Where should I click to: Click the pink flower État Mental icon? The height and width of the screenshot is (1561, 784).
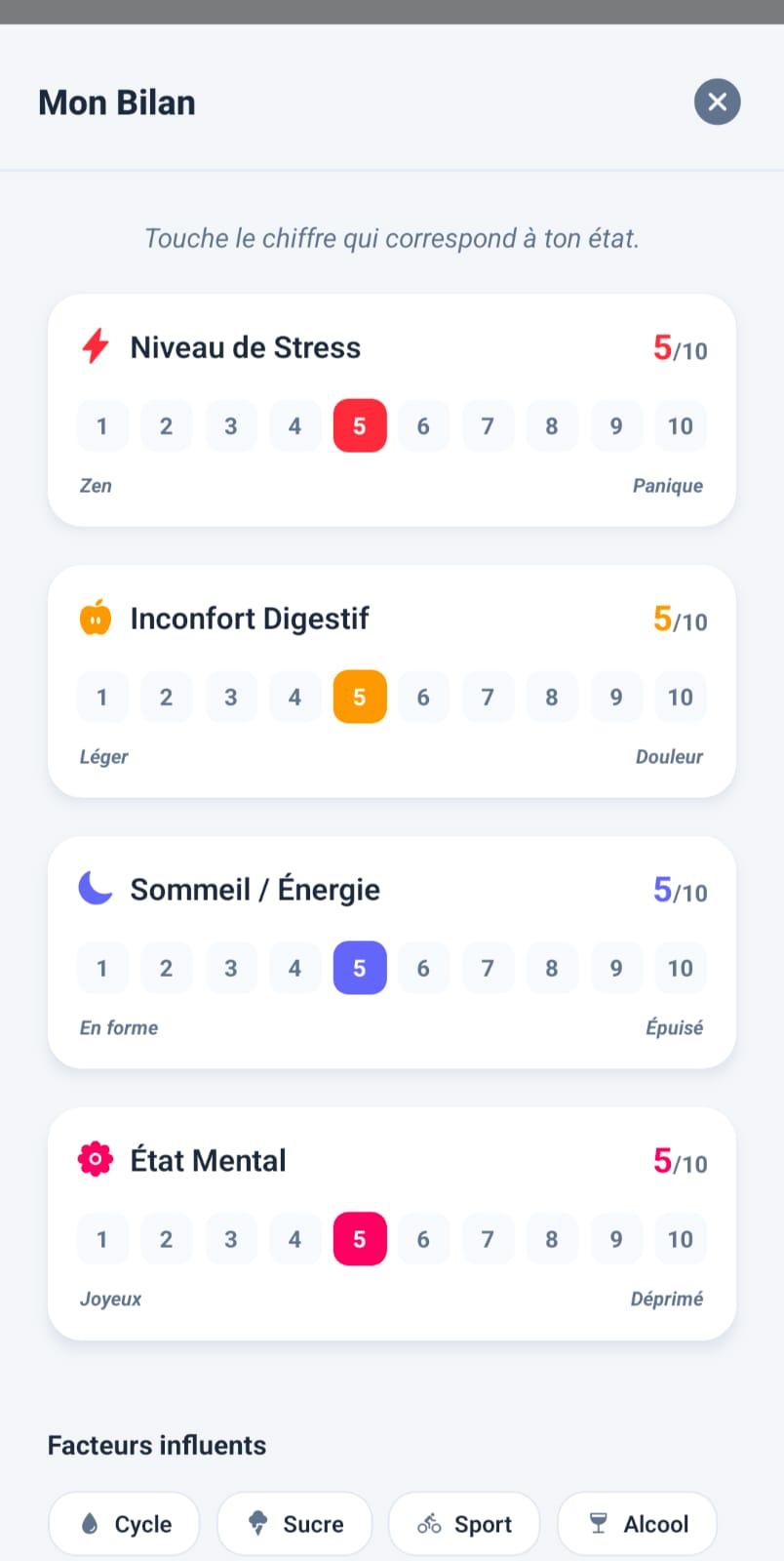tap(95, 1159)
